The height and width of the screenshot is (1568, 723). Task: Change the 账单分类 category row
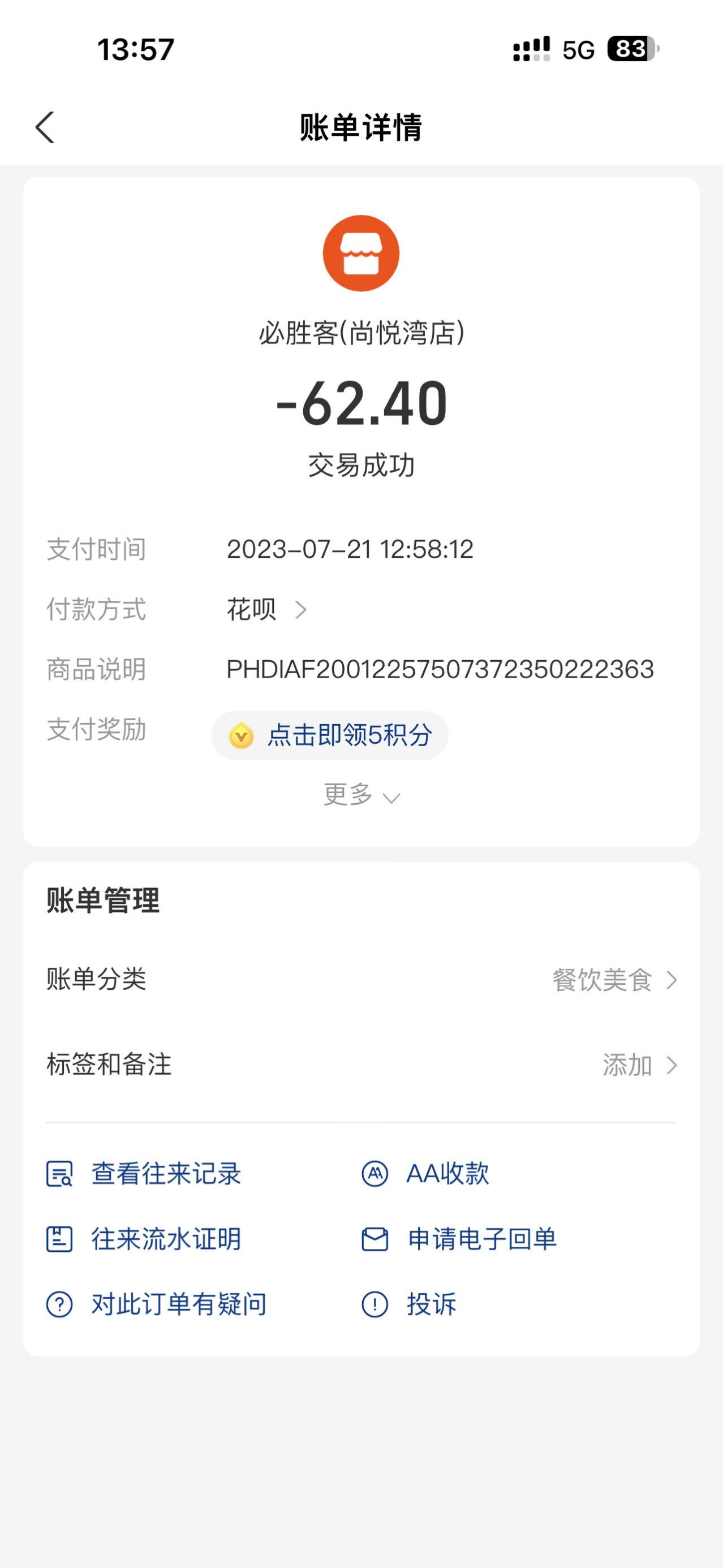[x=361, y=980]
